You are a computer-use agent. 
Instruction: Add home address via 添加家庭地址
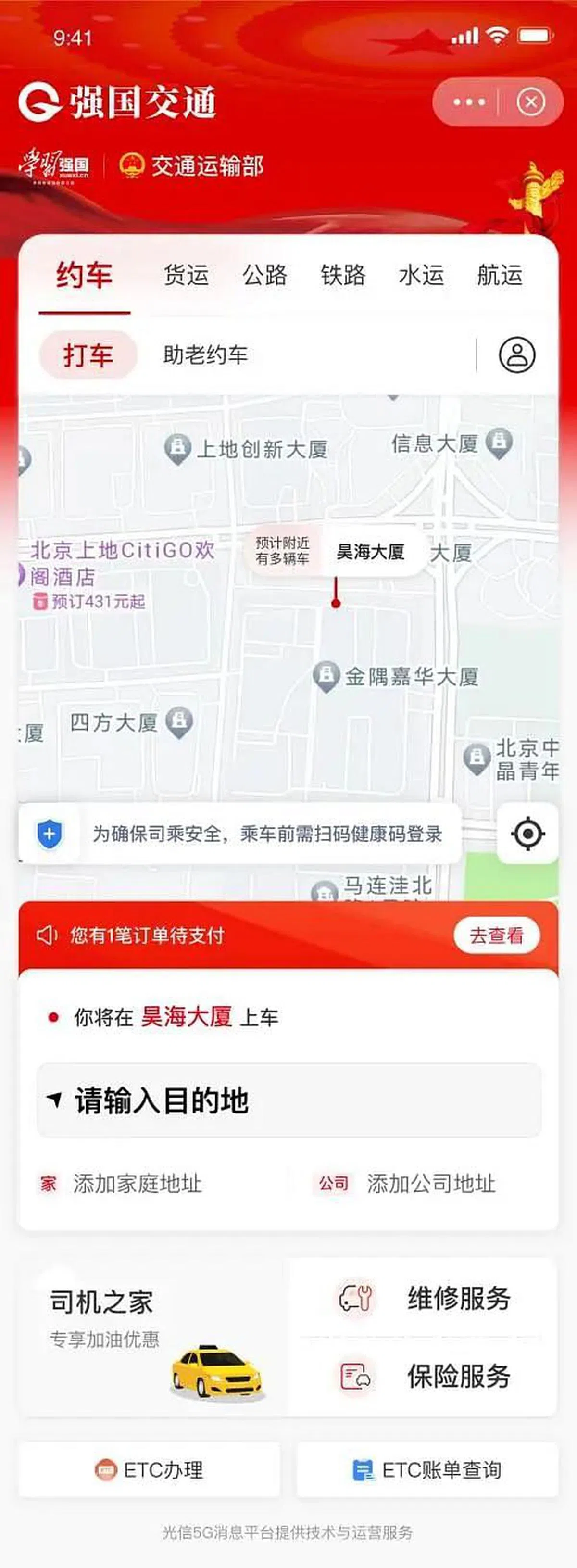[137, 1184]
